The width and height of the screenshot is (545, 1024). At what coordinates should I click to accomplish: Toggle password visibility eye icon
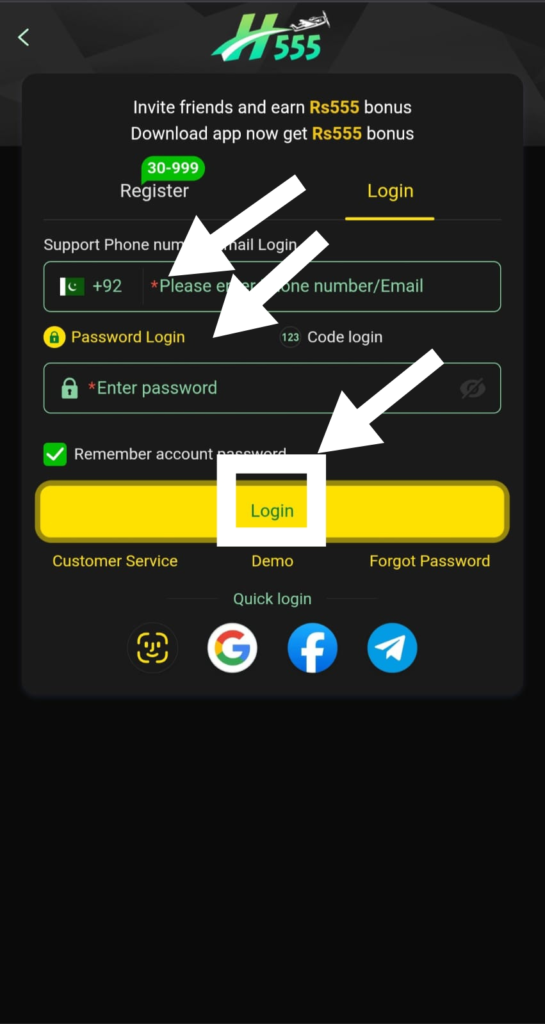pos(473,388)
